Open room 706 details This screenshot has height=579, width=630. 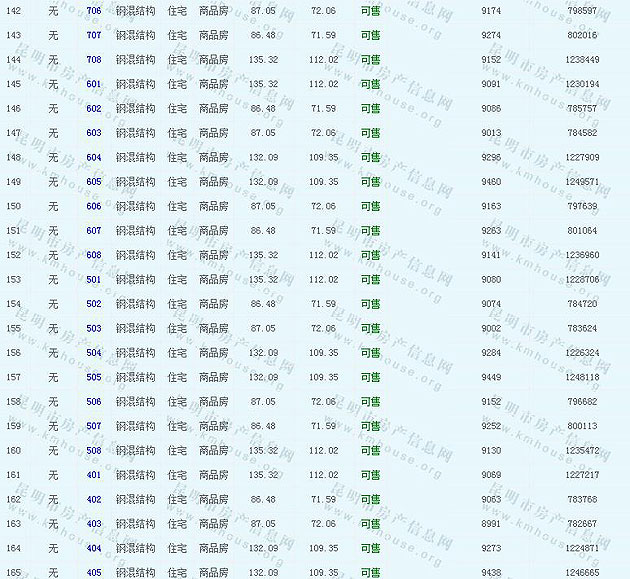[x=94, y=10]
